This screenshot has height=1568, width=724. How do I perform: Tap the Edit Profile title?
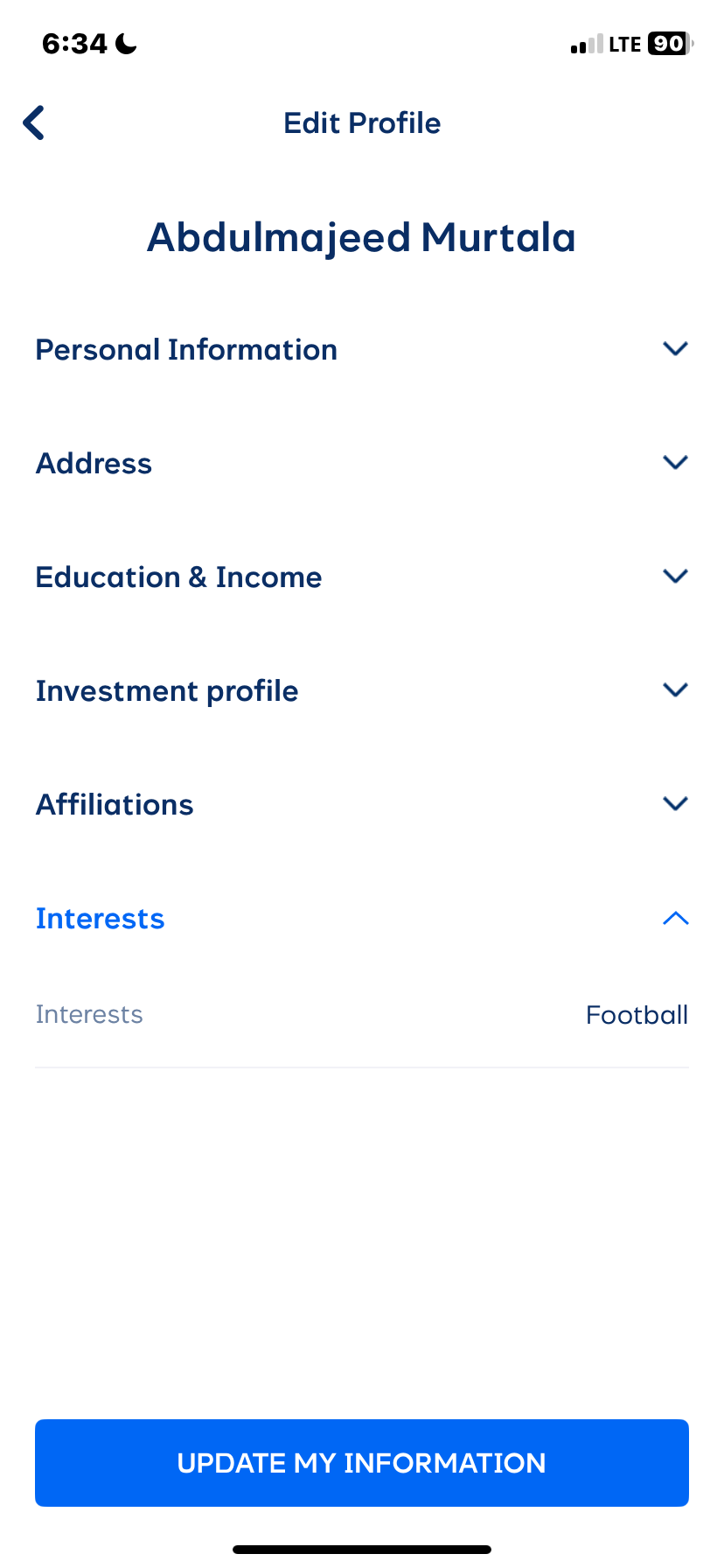(361, 122)
